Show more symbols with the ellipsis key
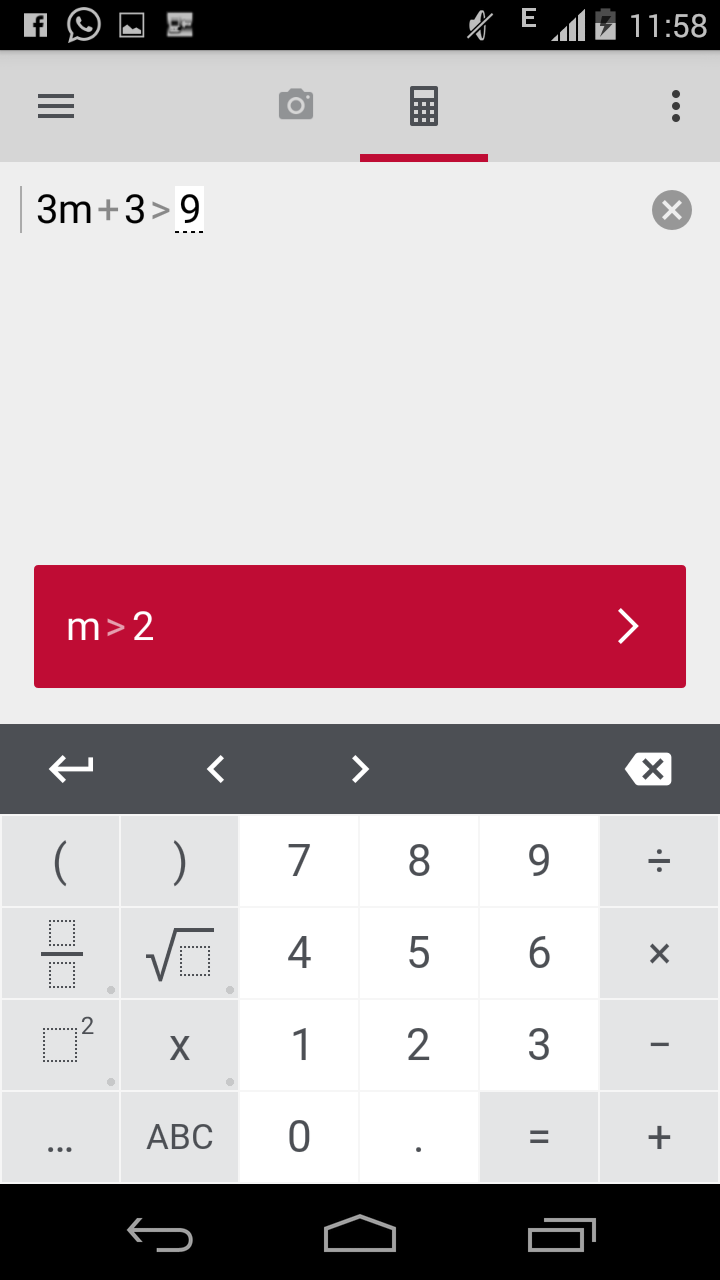The width and height of the screenshot is (720, 1280). coord(61,1137)
